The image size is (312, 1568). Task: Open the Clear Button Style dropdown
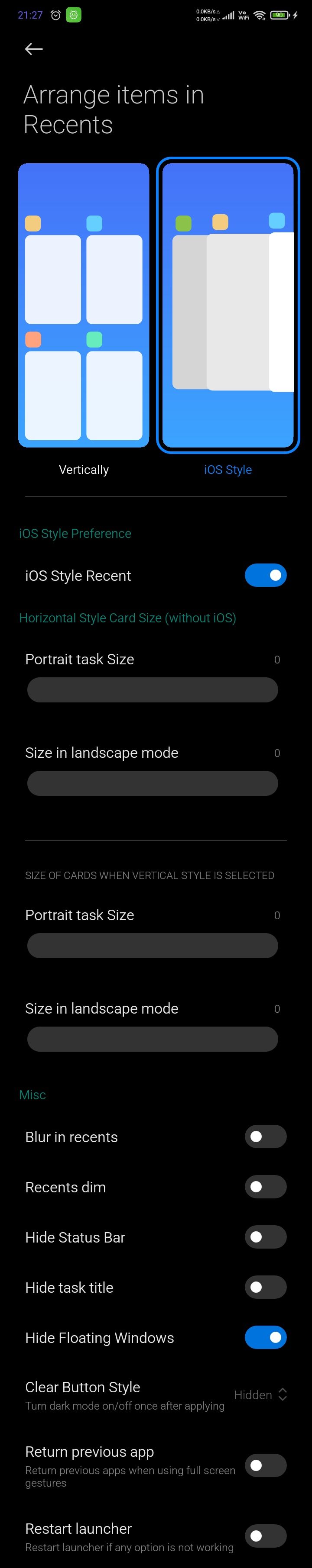[260, 1394]
